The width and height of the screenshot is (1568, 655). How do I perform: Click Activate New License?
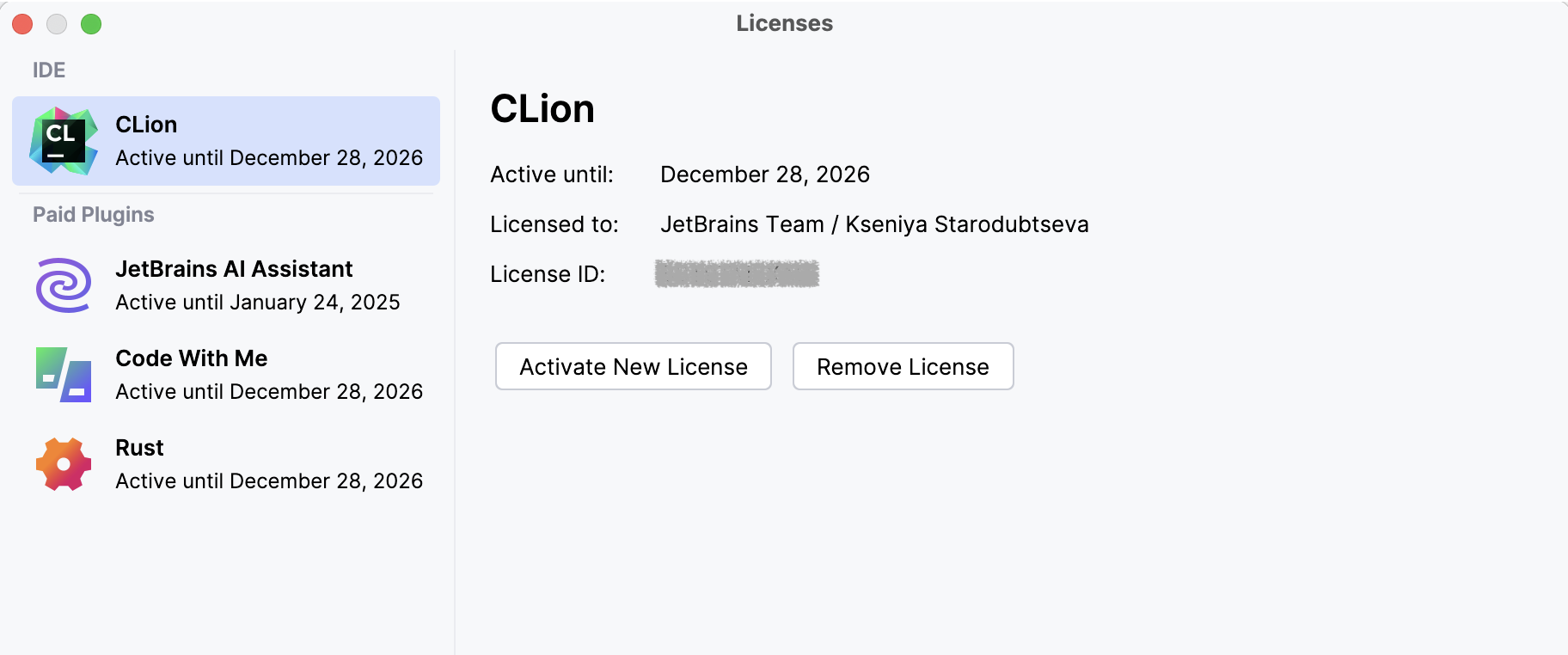tap(633, 366)
